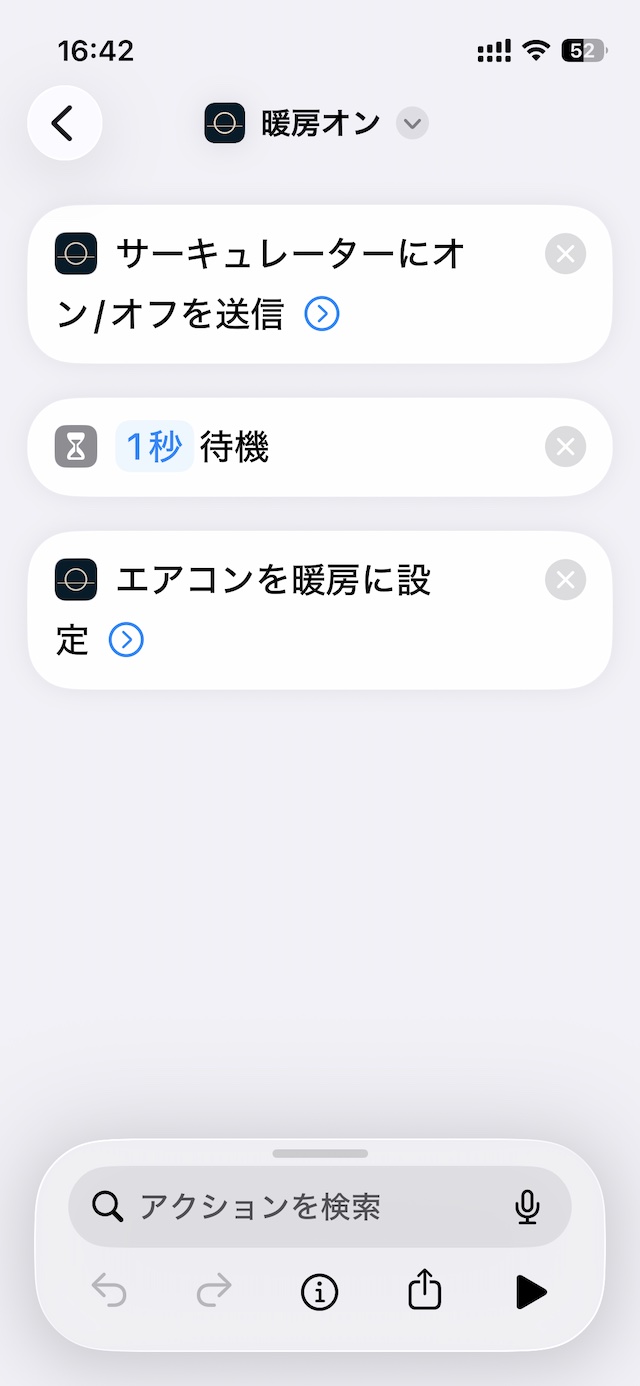Expand the サーキュレーターにオン/オフを送信 action details
Image resolution: width=640 pixels, height=1386 pixels.
pyautogui.click(x=322, y=315)
